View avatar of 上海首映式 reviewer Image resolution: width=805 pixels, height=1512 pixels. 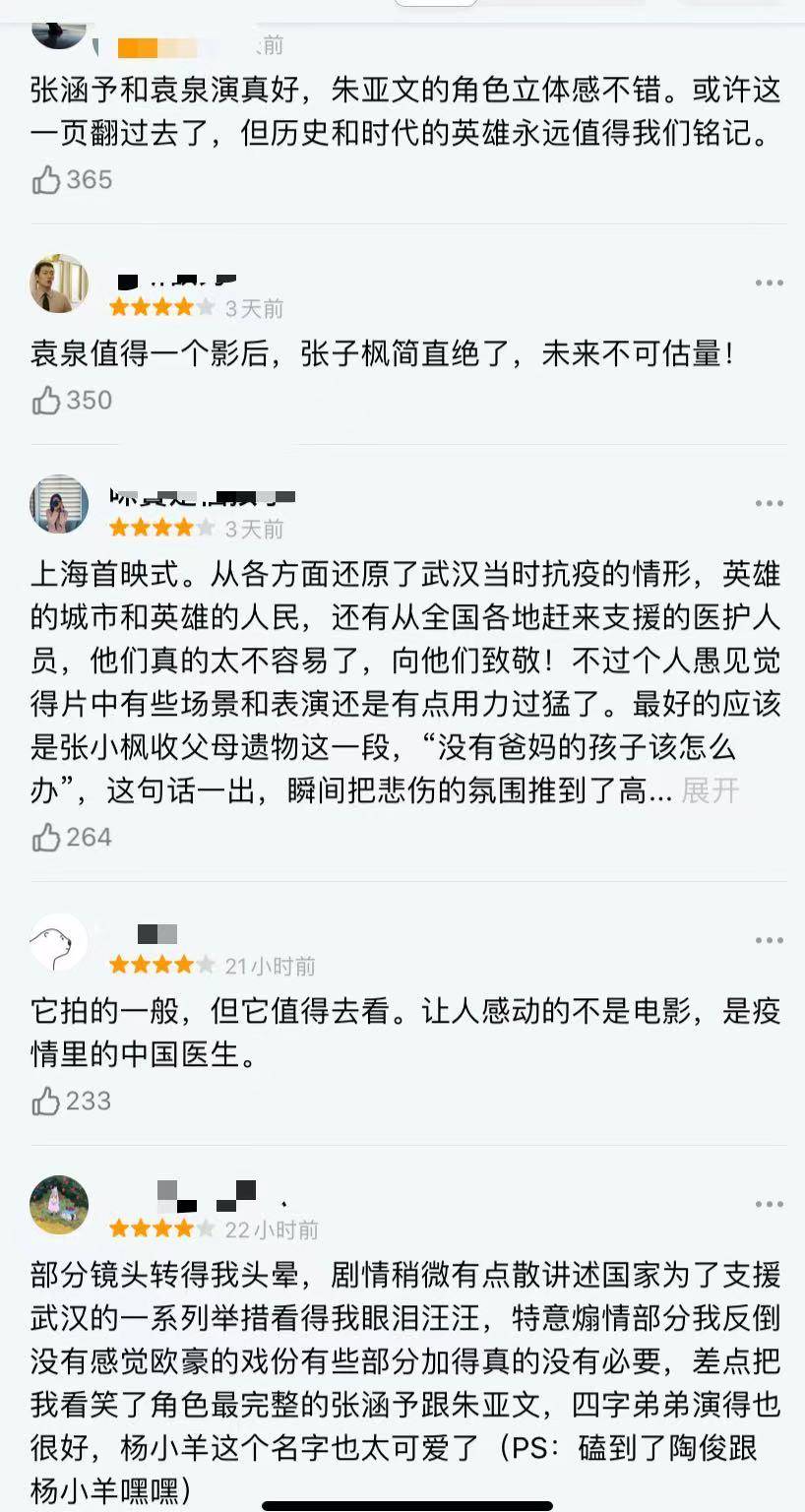59,504
